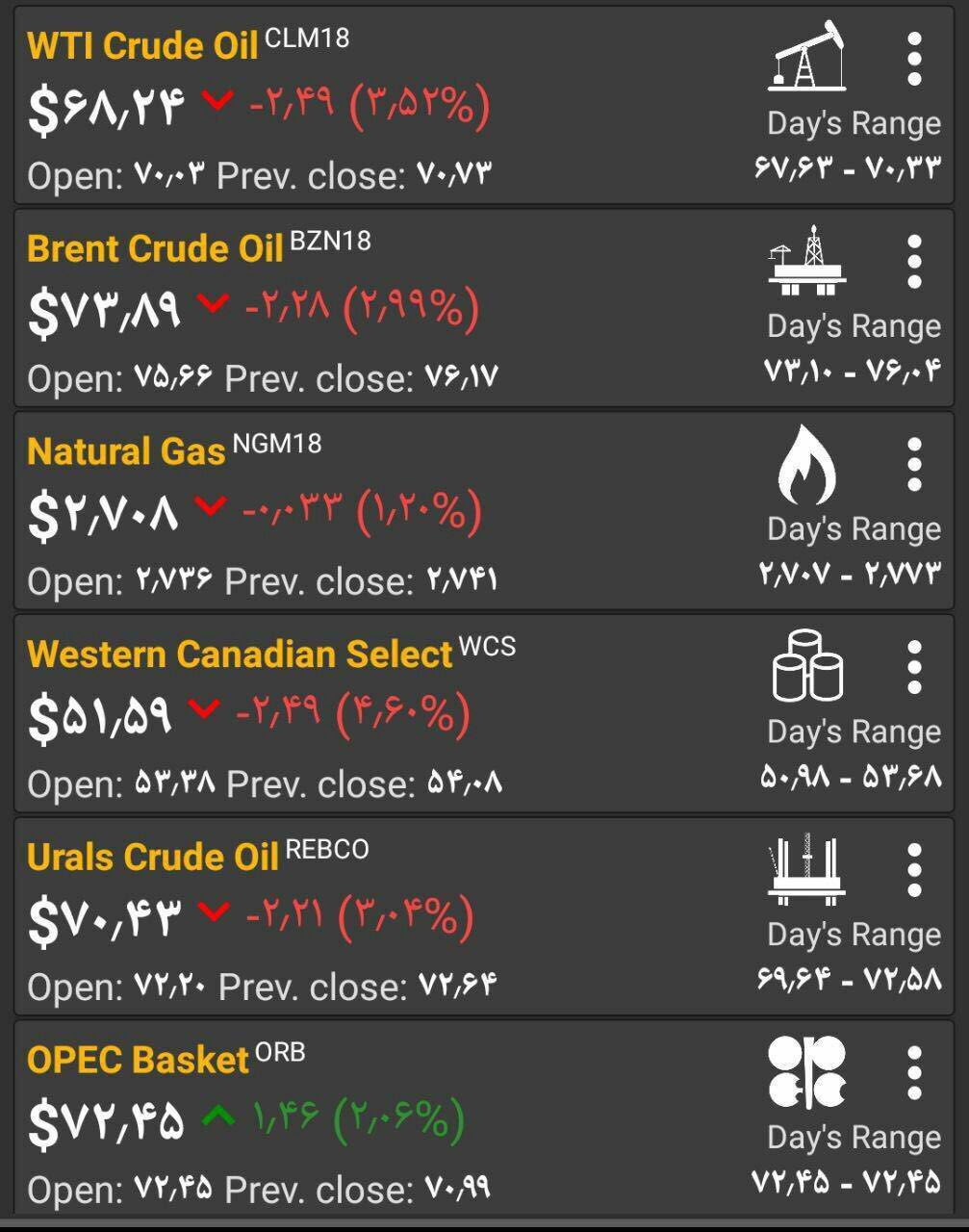View Brent Crude Oil details
Image resolution: width=969 pixels, height=1232 pixels.
[385, 310]
